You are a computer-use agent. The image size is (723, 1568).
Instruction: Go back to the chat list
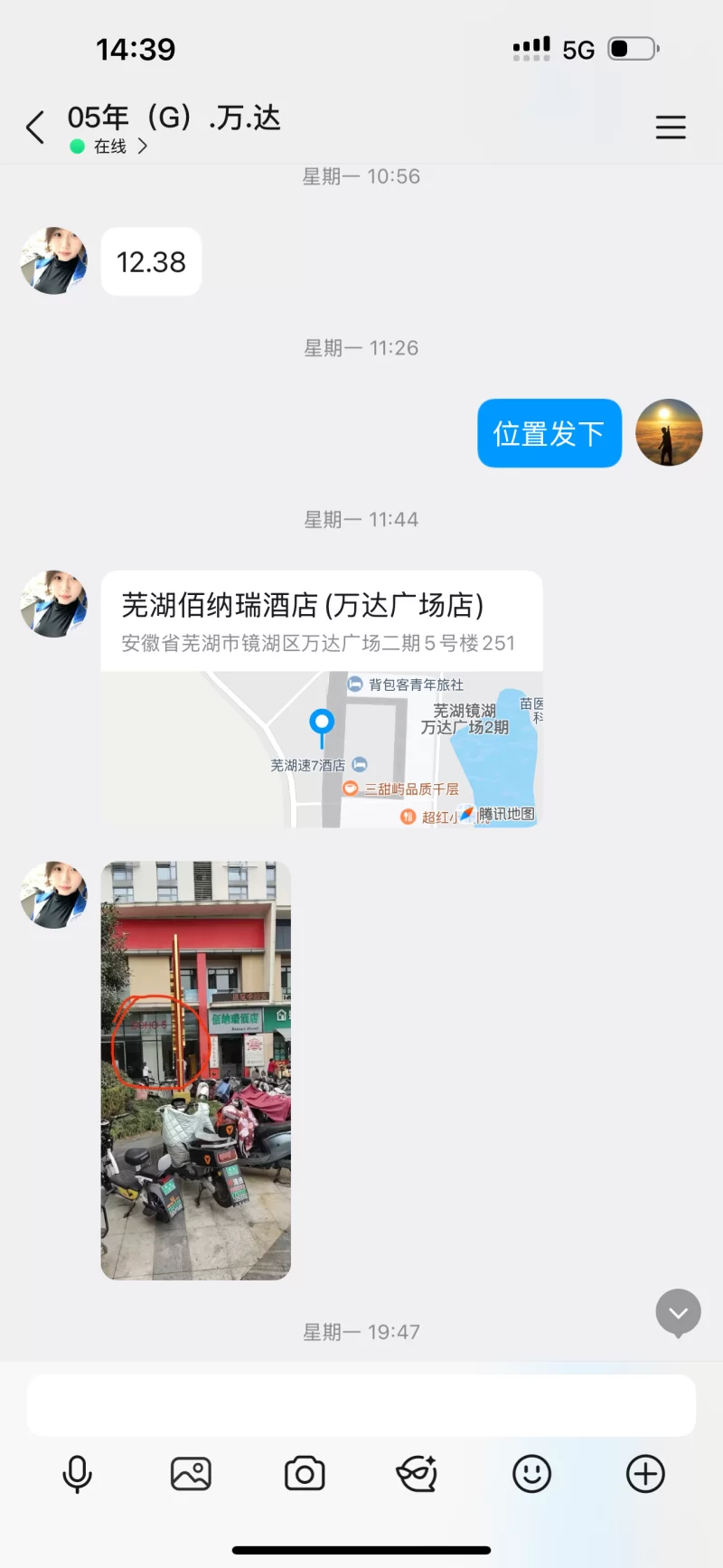[35, 128]
